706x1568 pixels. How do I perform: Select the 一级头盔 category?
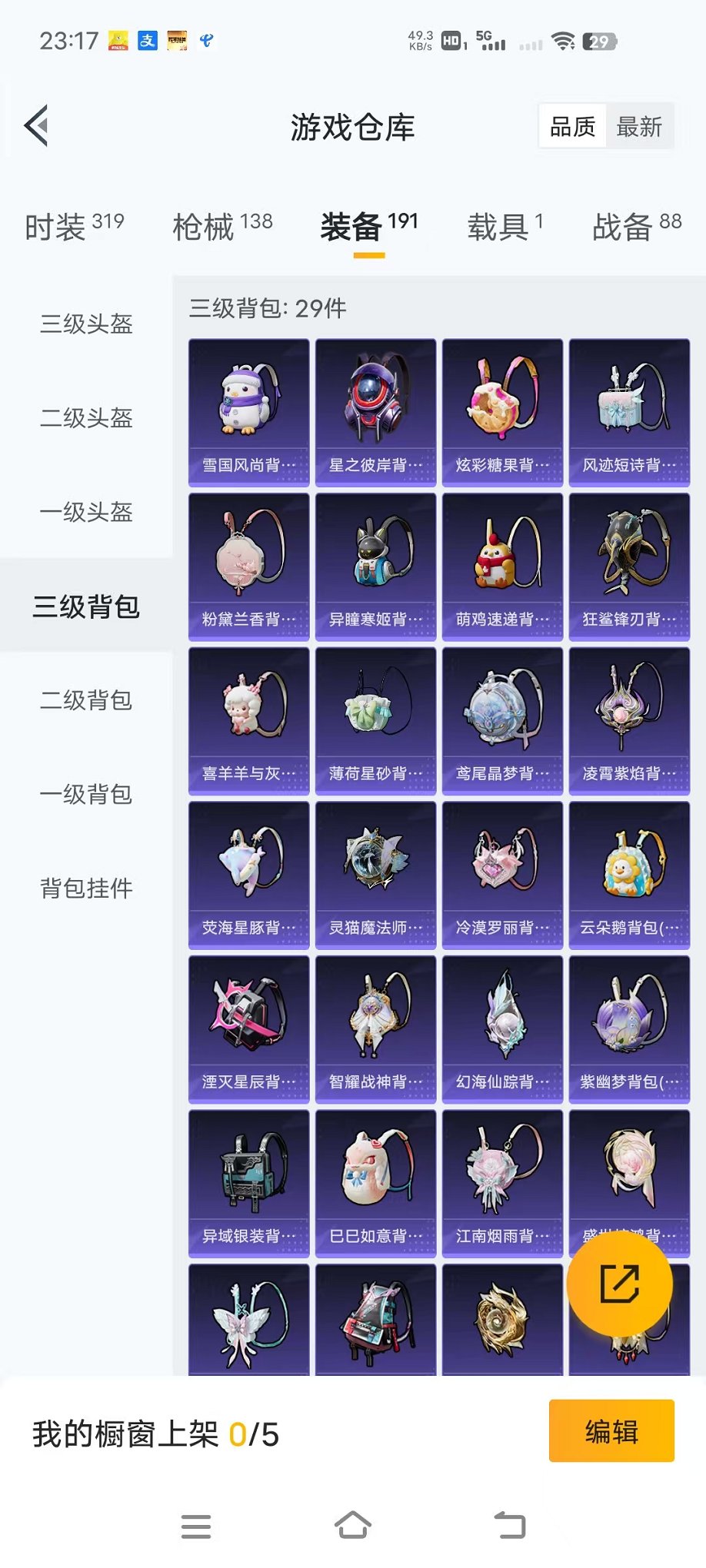(x=86, y=511)
